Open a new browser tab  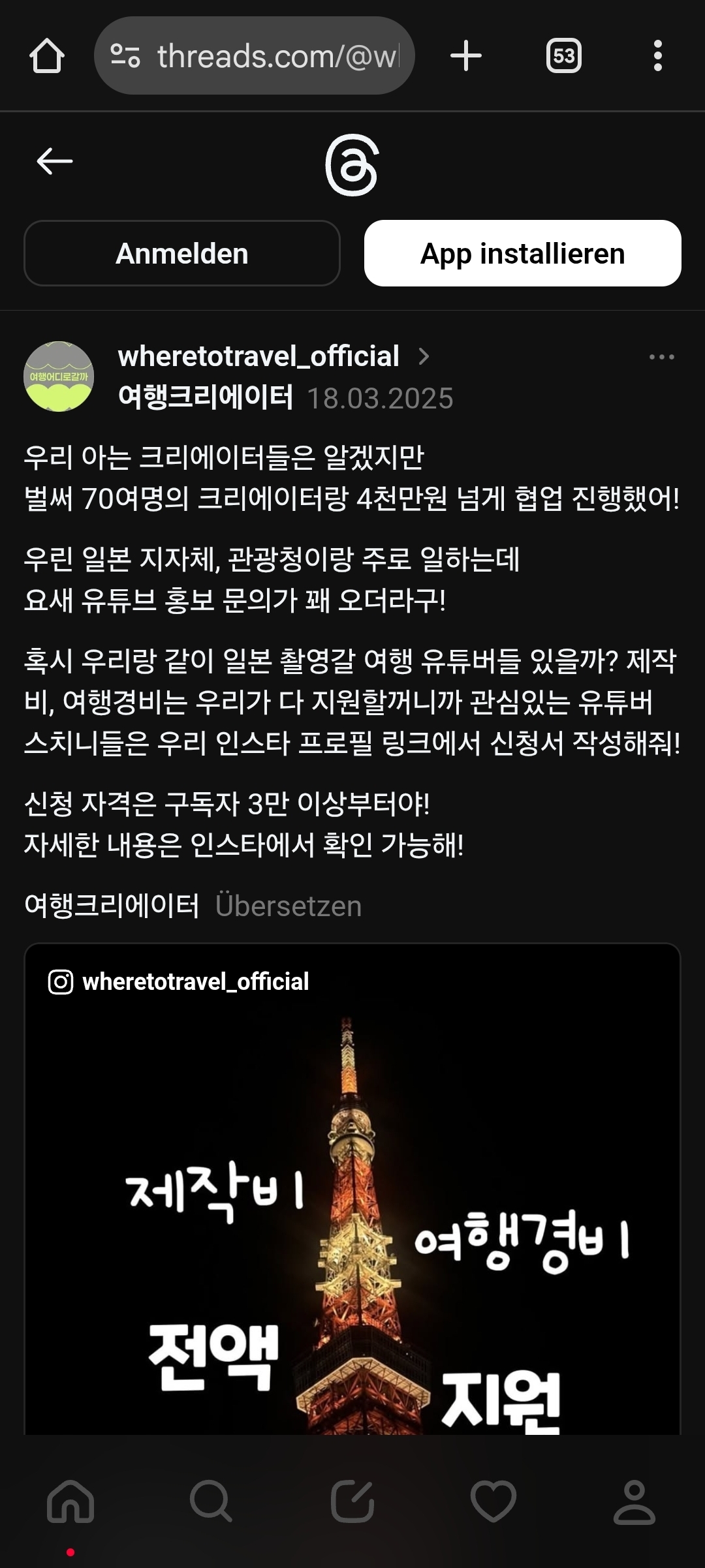point(466,56)
